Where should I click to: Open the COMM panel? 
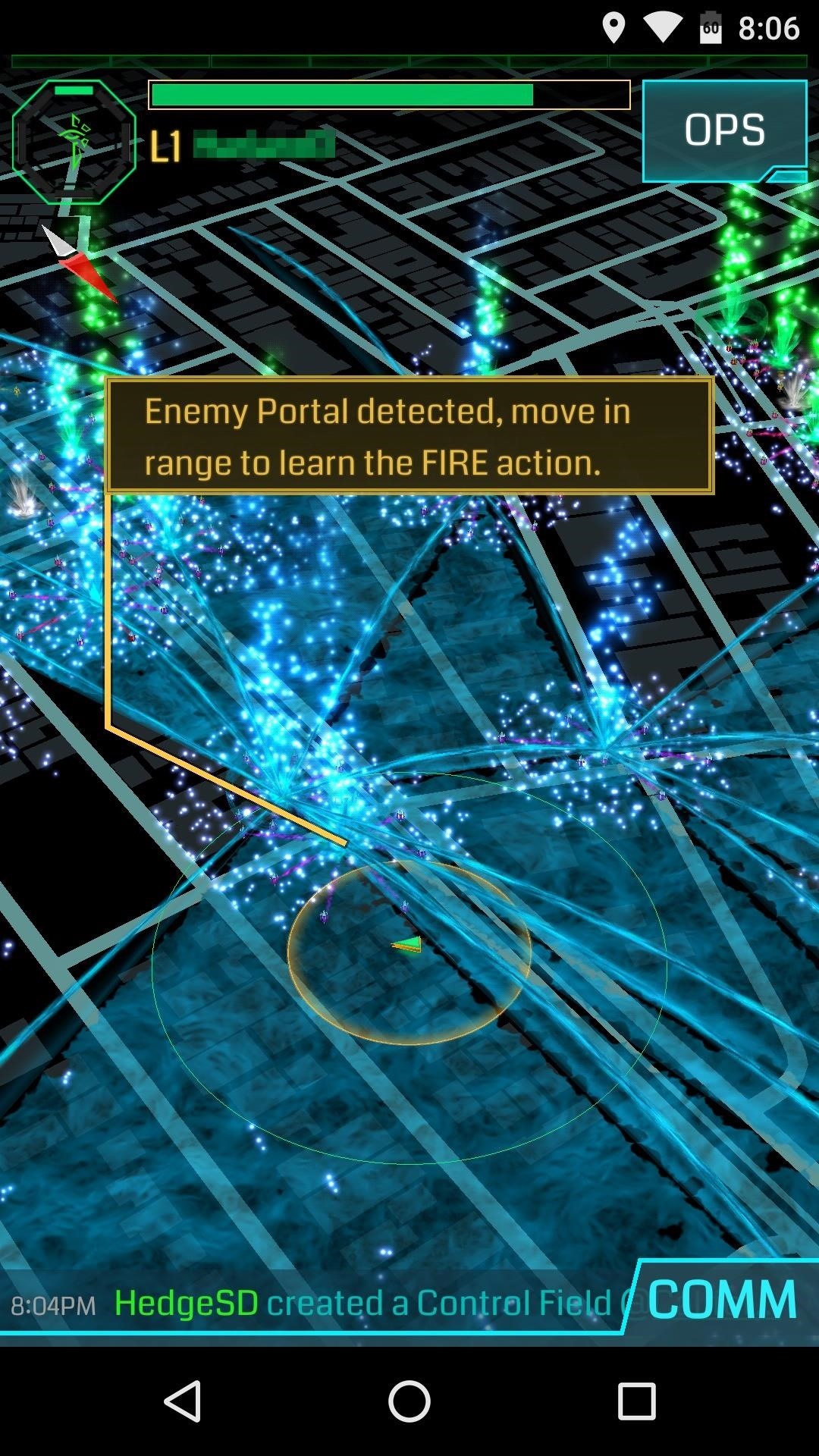pyautogui.click(x=722, y=1300)
